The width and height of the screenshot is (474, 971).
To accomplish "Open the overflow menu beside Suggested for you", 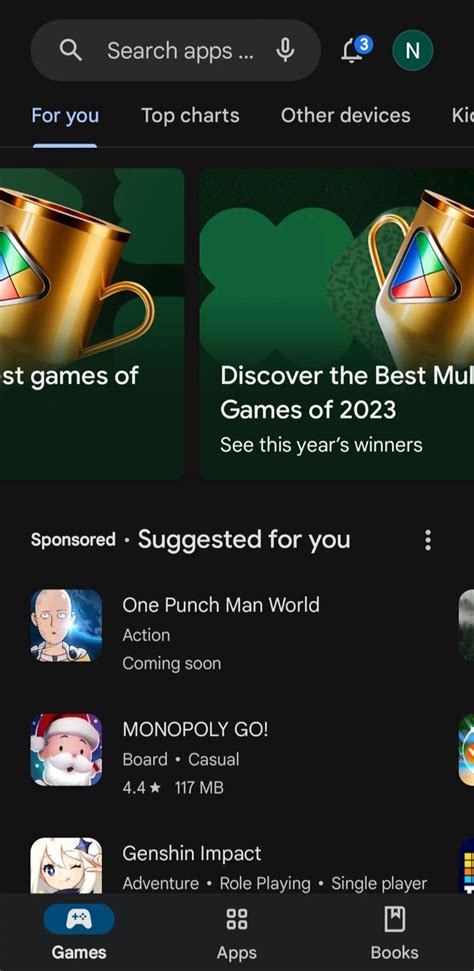I will [x=428, y=540].
